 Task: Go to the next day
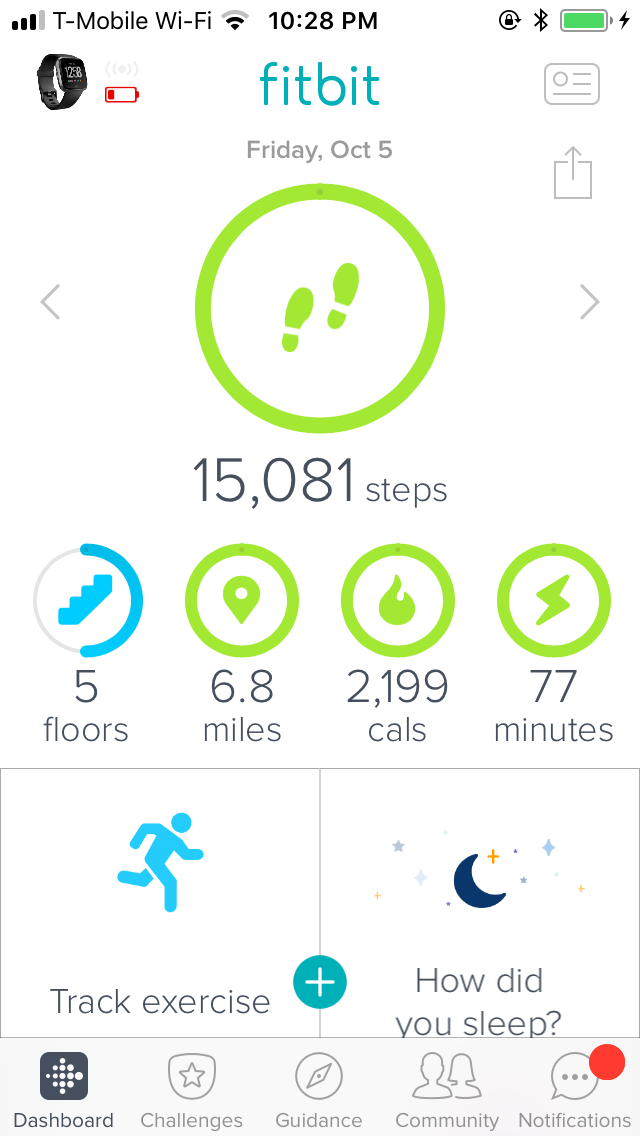(590, 302)
